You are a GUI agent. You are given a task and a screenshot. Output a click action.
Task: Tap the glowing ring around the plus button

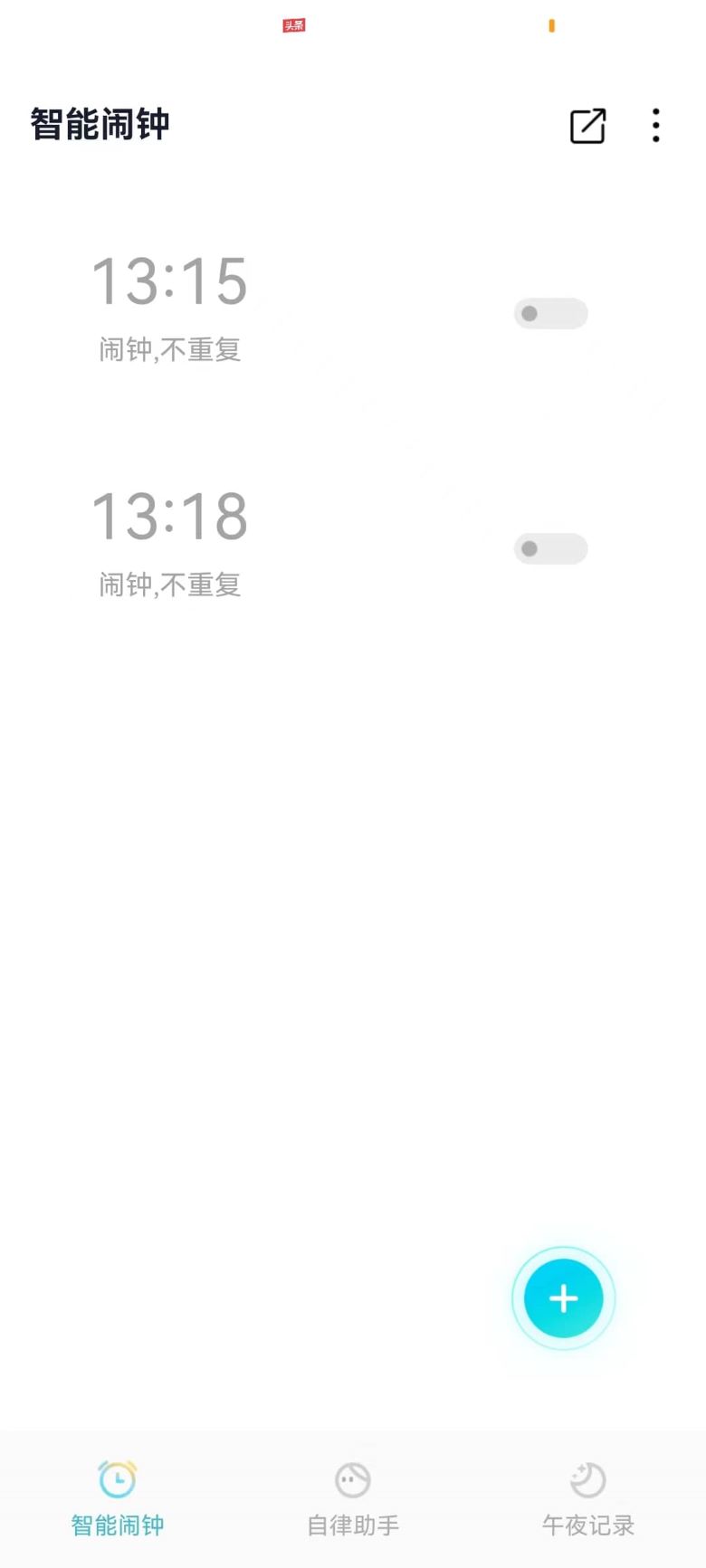coord(563,1250)
